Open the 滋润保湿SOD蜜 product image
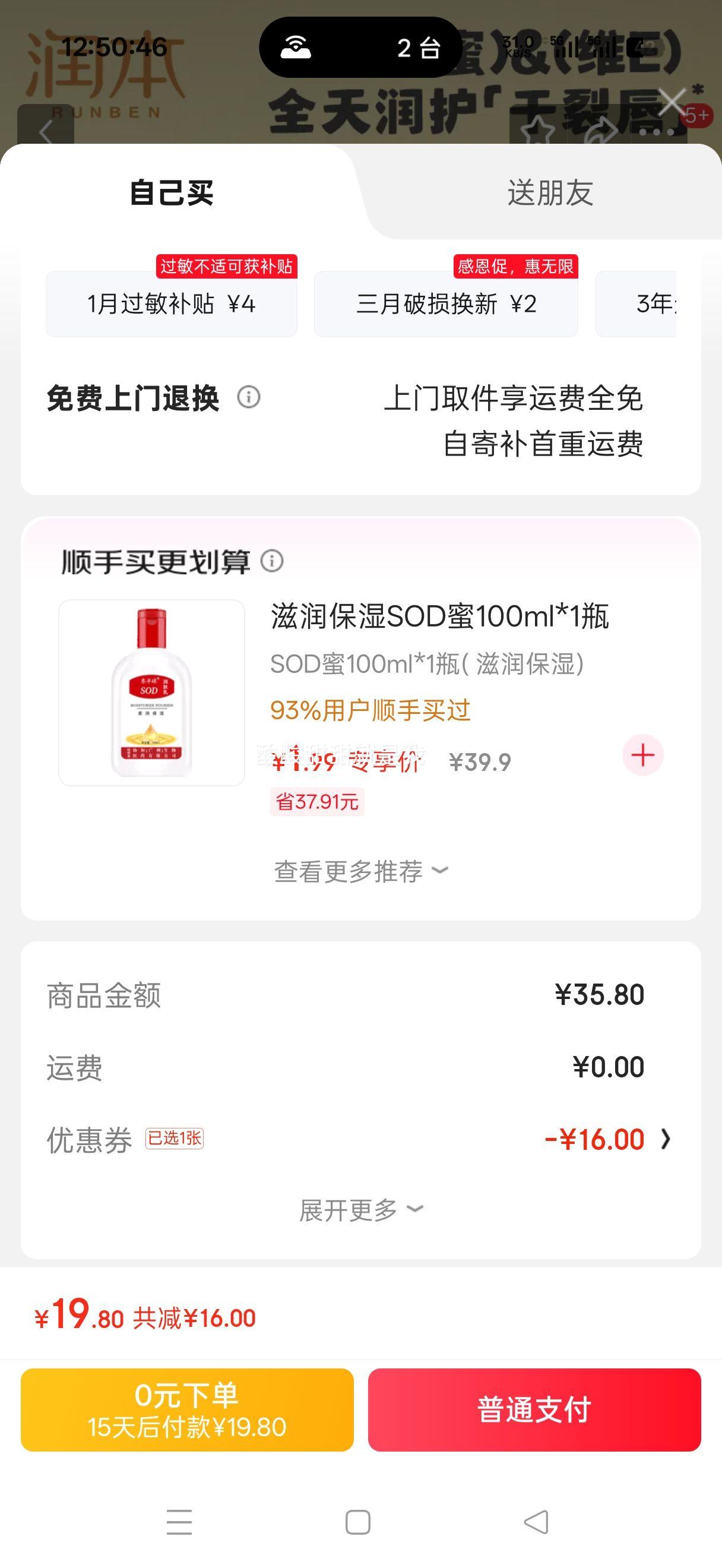Image resolution: width=722 pixels, height=1568 pixels. (x=151, y=693)
